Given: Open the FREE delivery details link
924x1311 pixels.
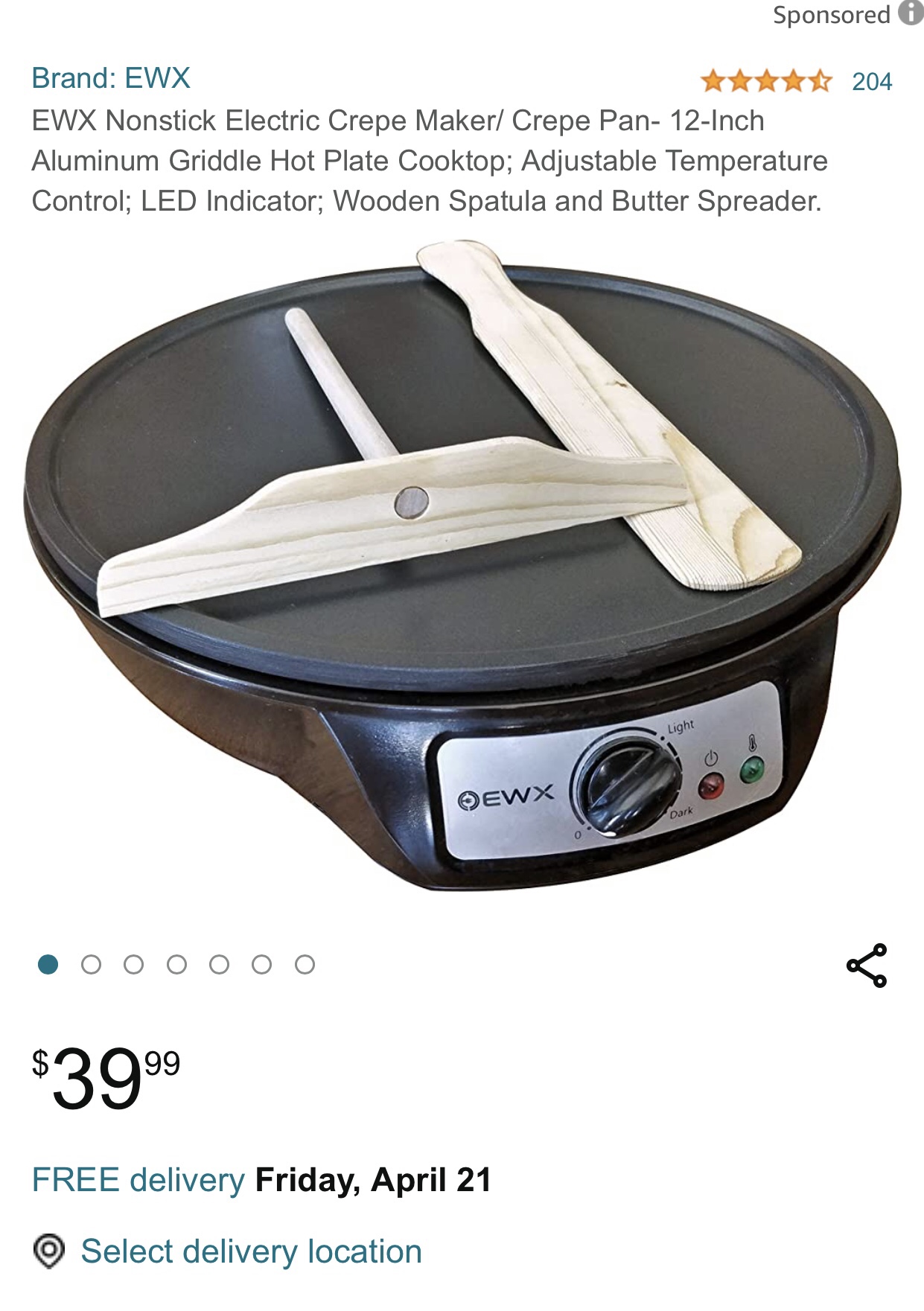Looking at the screenshot, I should tap(138, 1180).
